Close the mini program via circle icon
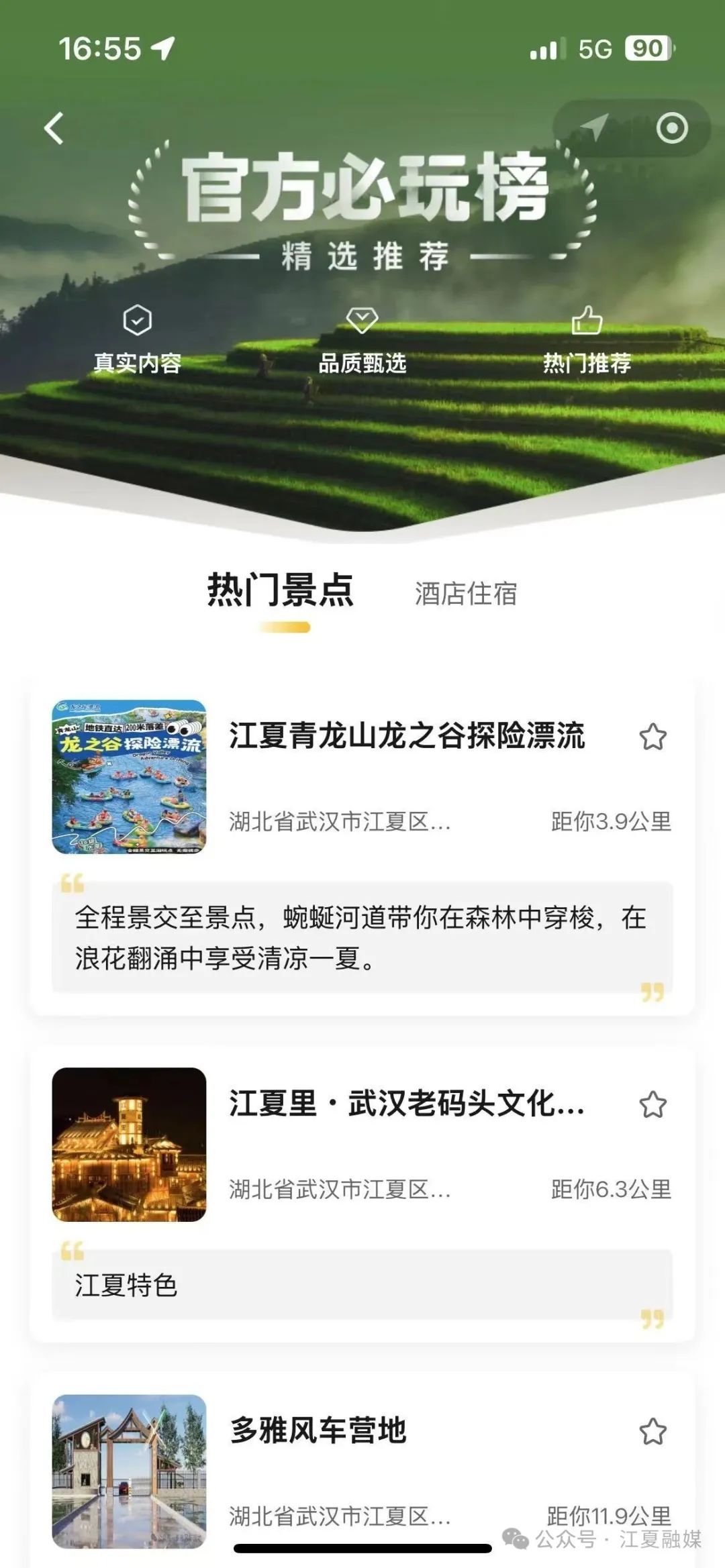This screenshot has width=725, height=1568. tap(672, 128)
